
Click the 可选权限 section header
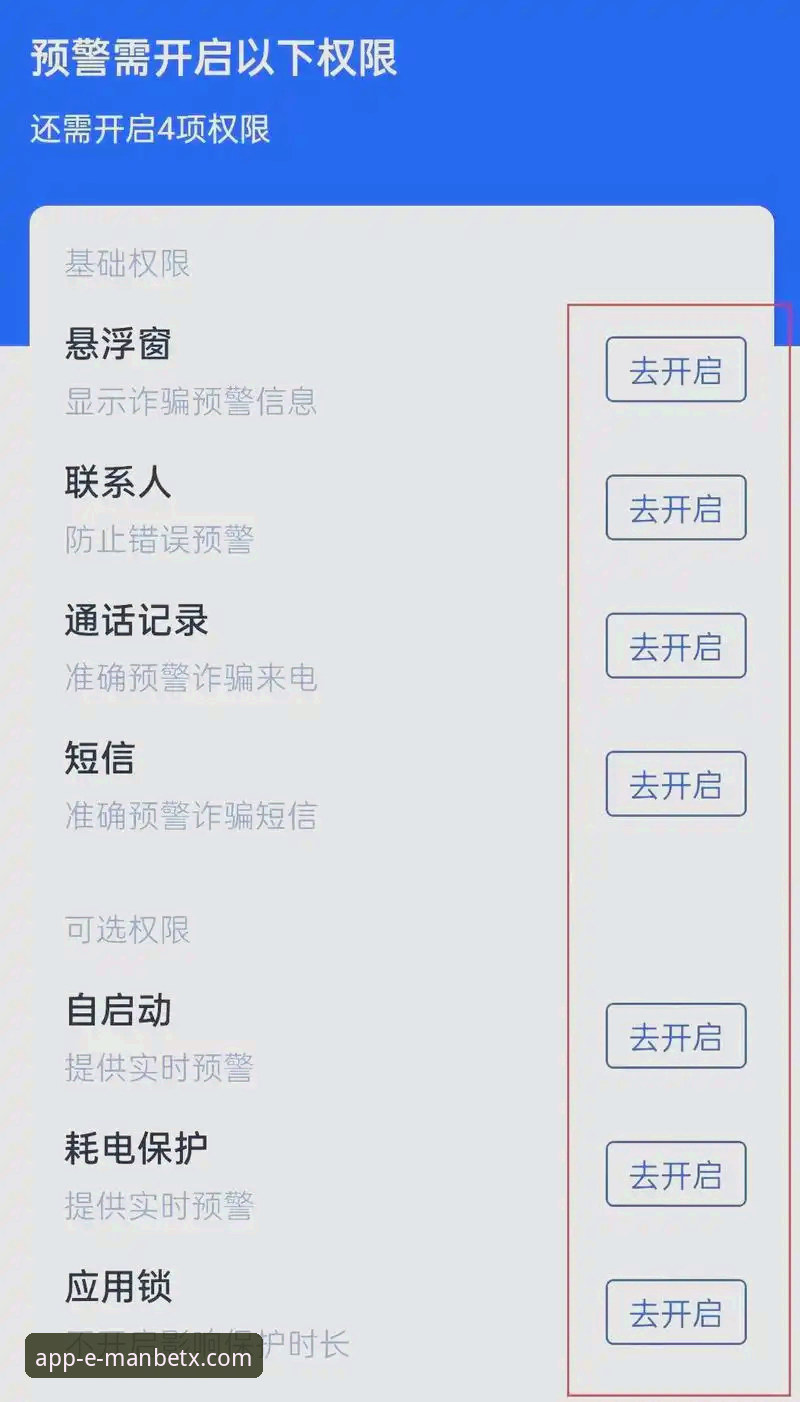tap(126, 930)
